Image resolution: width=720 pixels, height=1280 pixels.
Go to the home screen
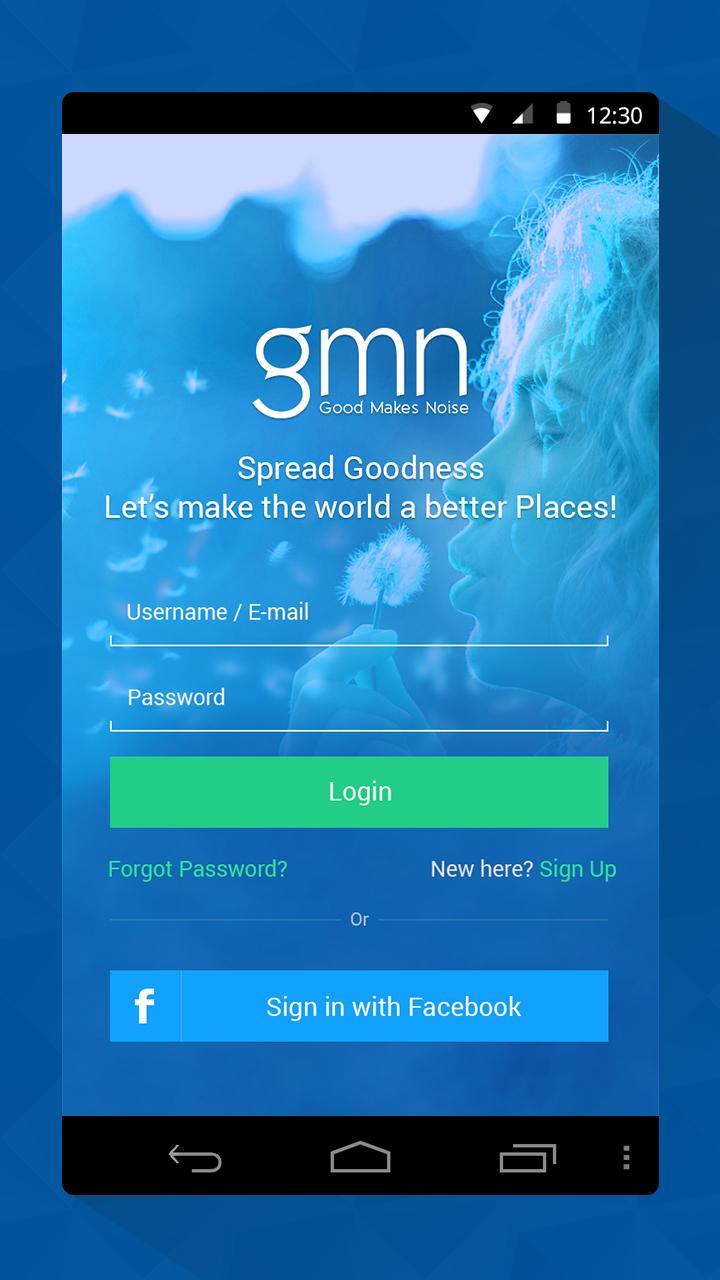tap(360, 1158)
